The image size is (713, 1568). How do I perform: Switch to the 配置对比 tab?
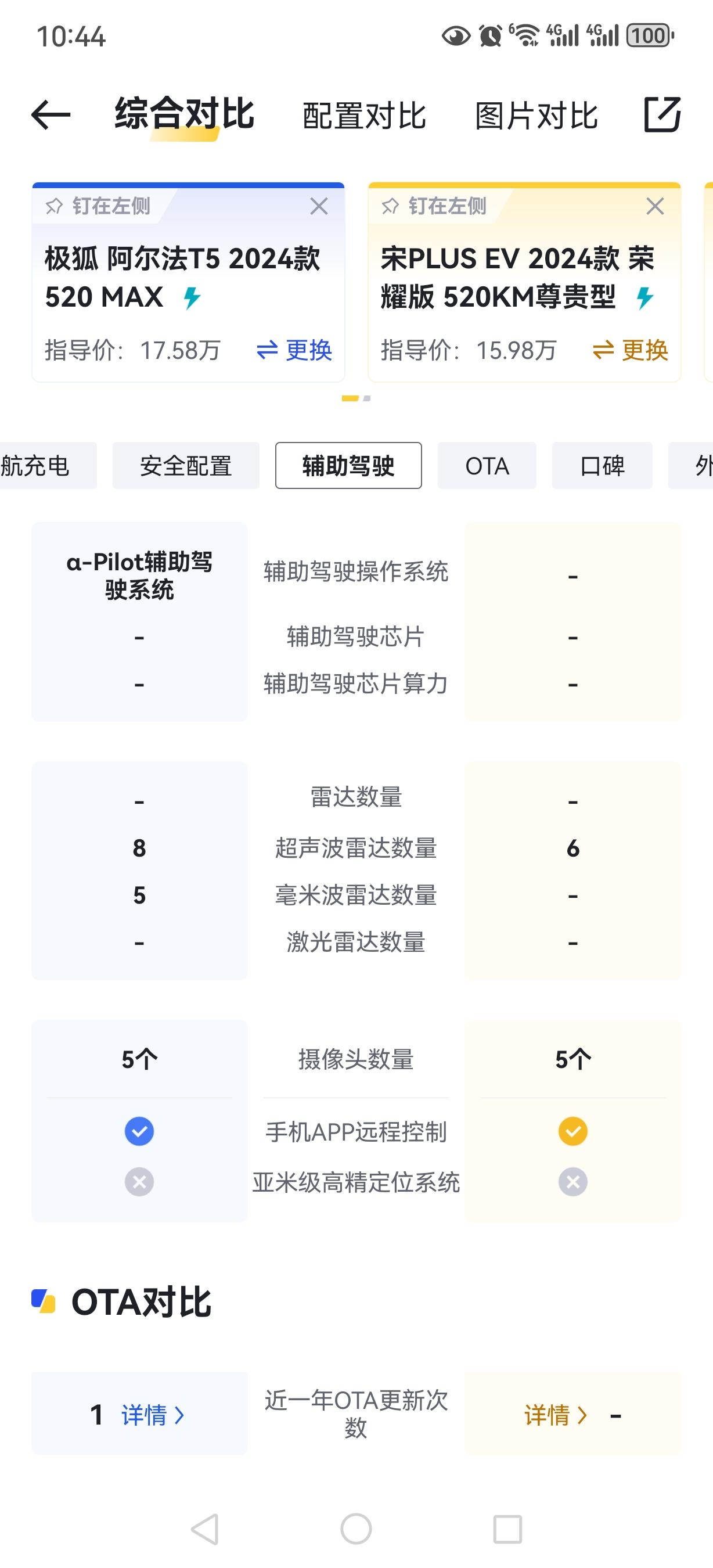click(x=365, y=116)
